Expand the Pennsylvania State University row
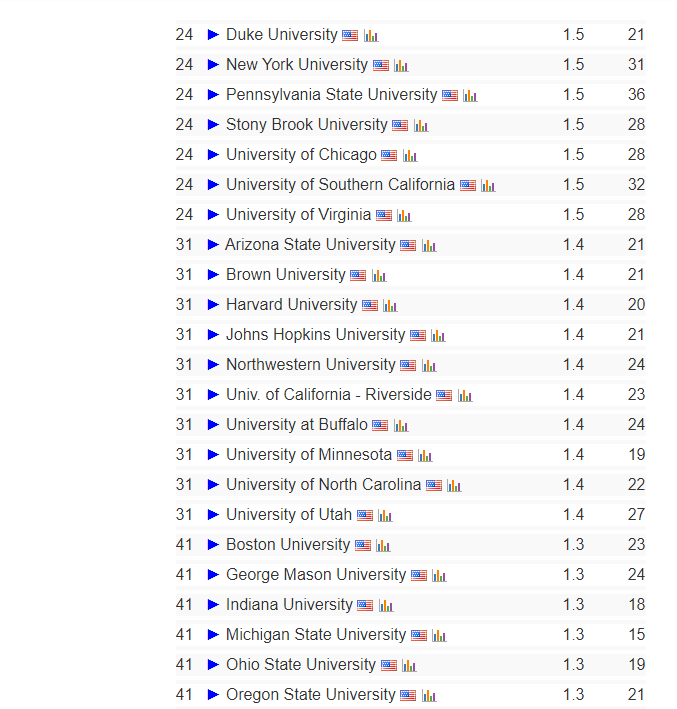The height and width of the screenshot is (709, 677). pos(213,95)
